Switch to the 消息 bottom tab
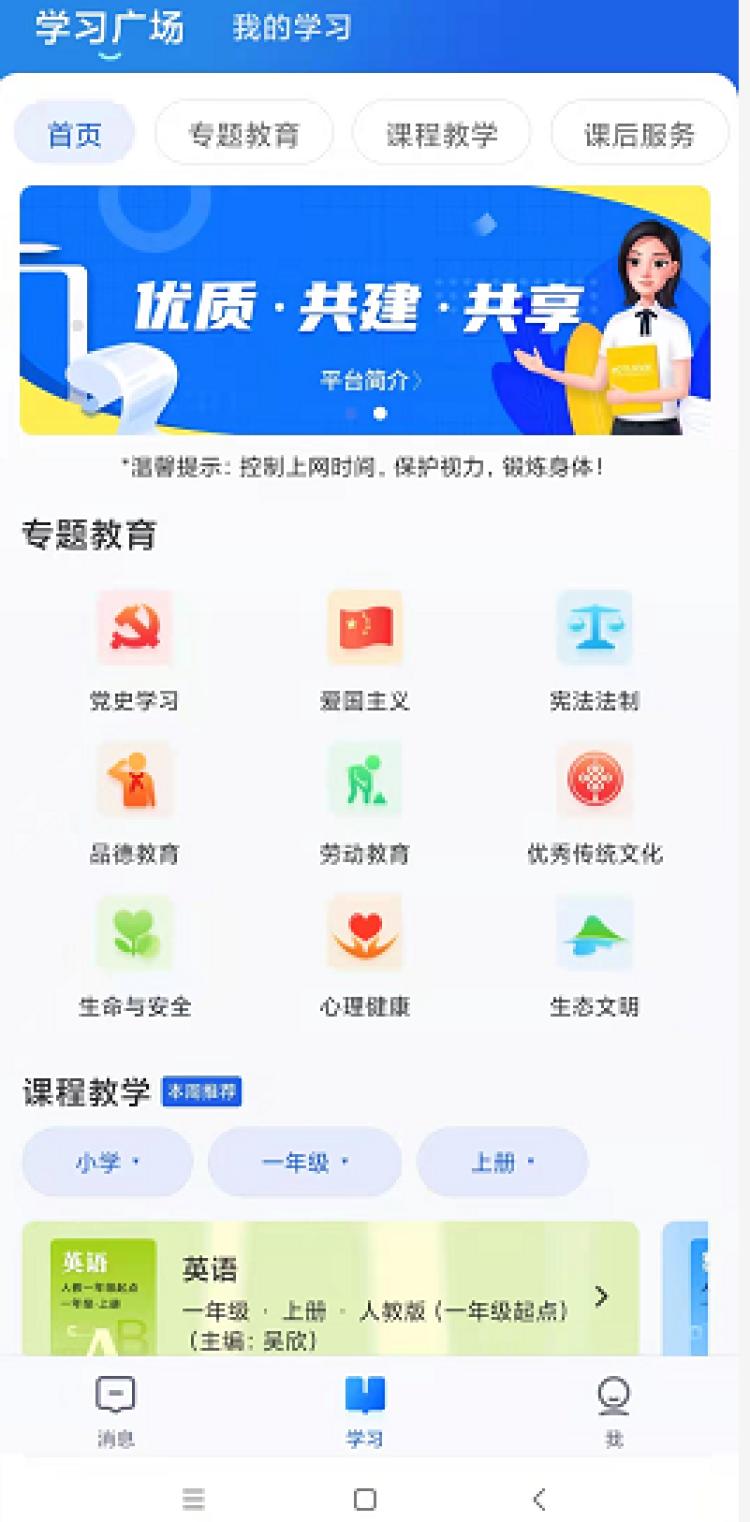The image size is (750, 1522). point(115,1410)
